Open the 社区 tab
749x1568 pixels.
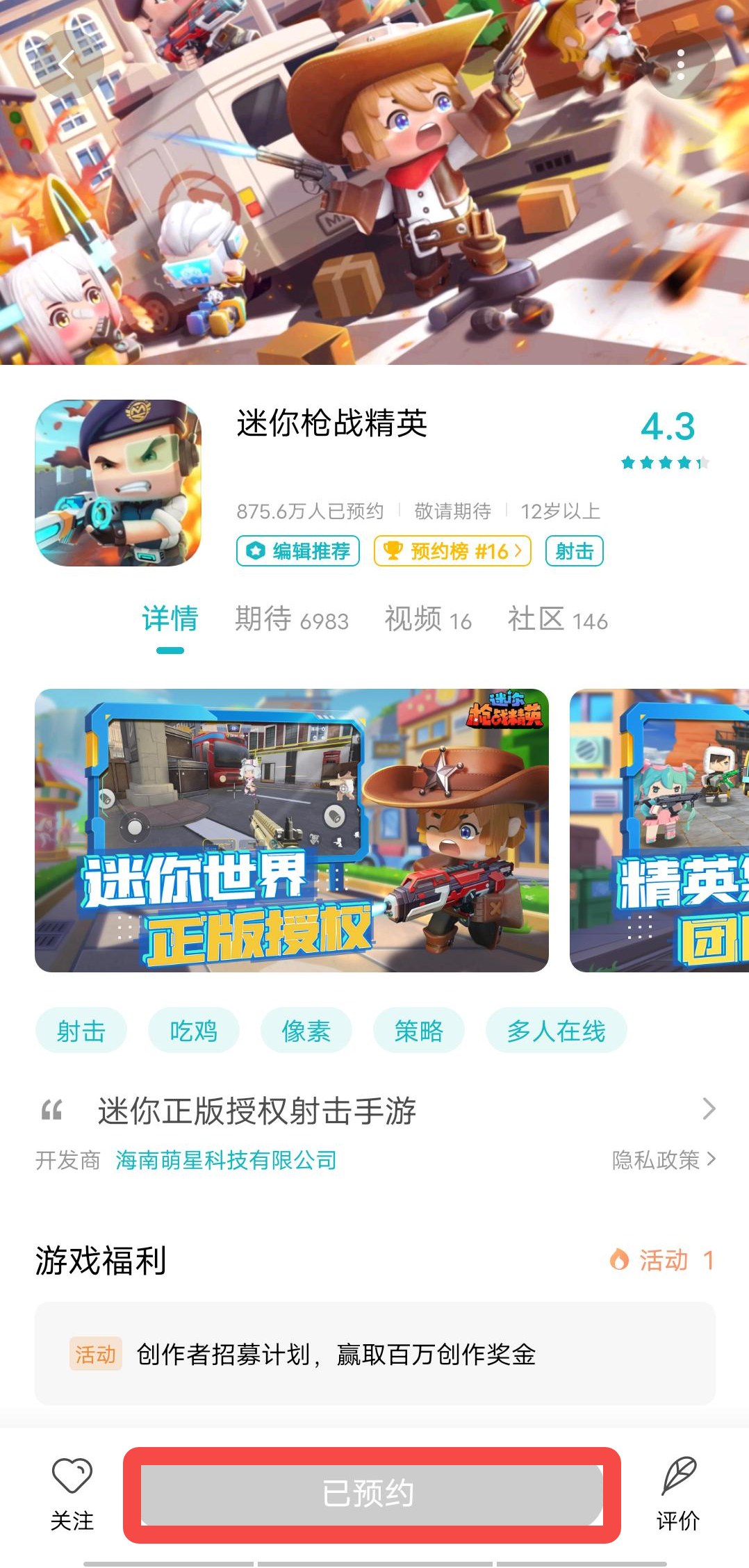pyautogui.click(x=557, y=619)
